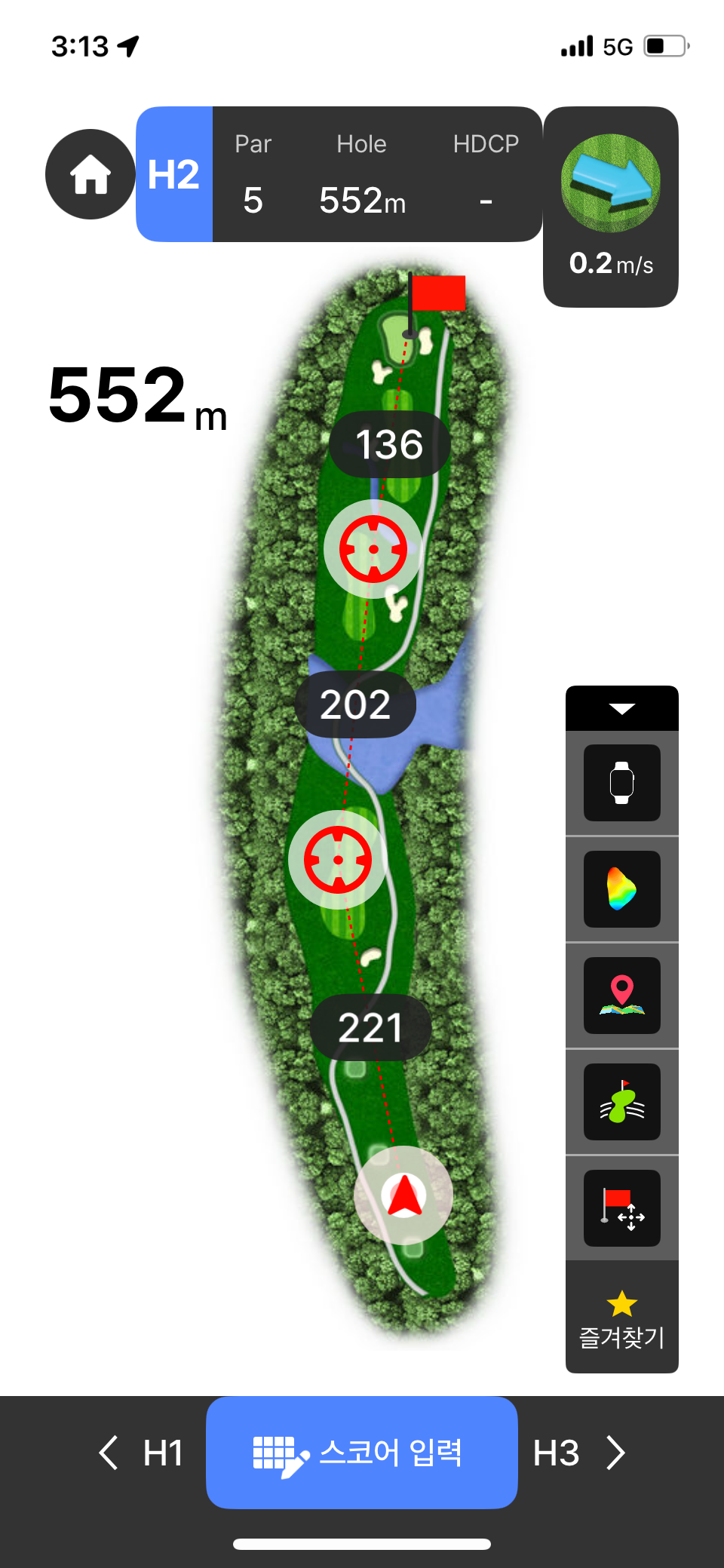Open the map location pin tool

click(x=621, y=996)
